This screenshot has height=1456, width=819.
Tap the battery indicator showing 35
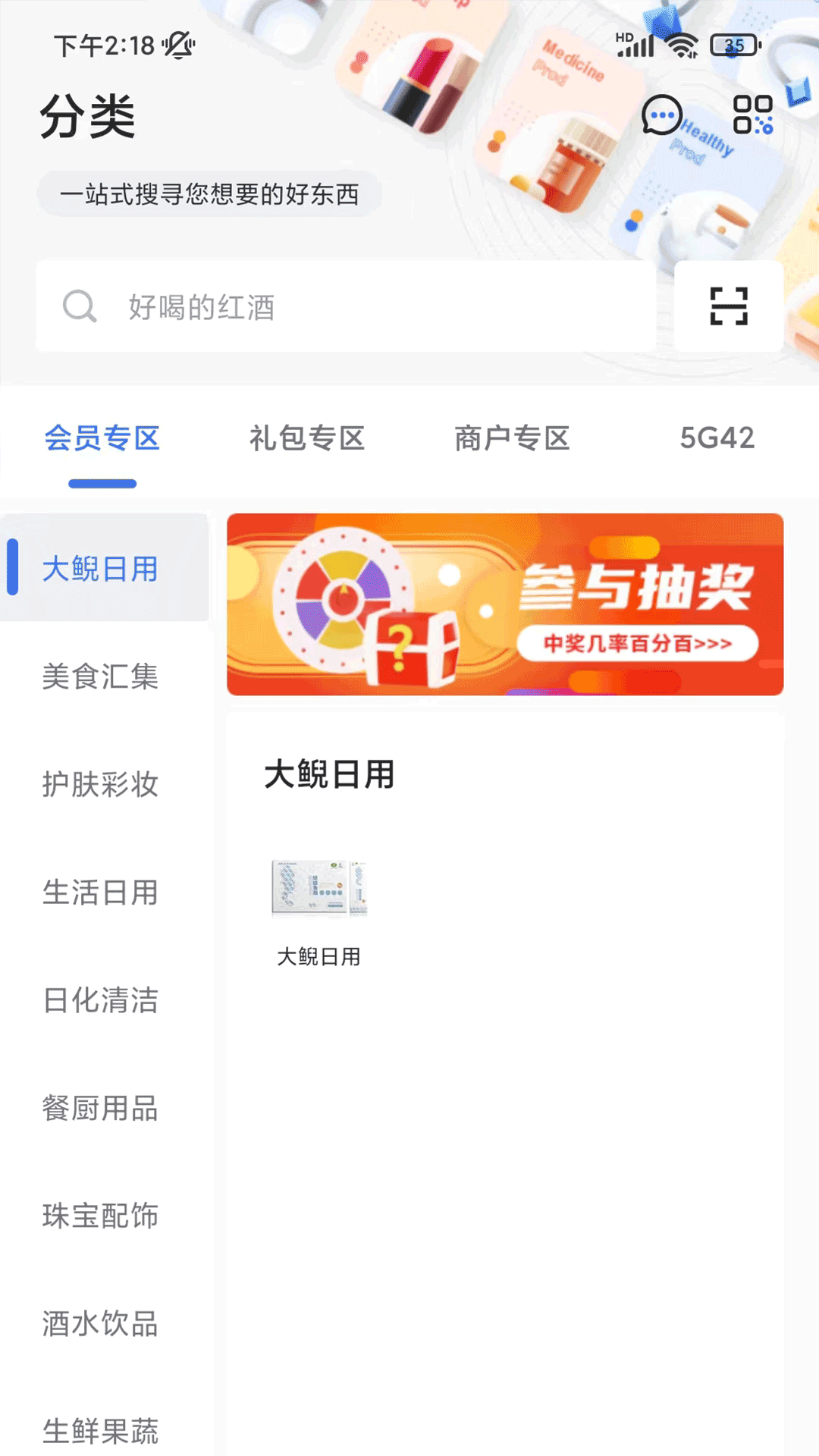[x=730, y=45]
